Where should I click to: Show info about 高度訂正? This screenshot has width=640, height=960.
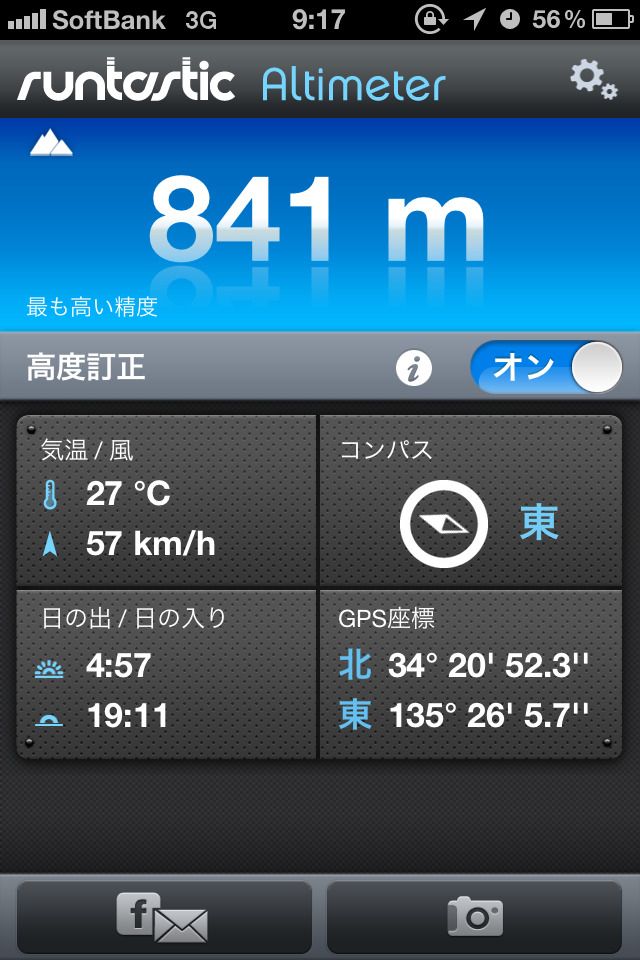pyautogui.click(x=413, y=369)
